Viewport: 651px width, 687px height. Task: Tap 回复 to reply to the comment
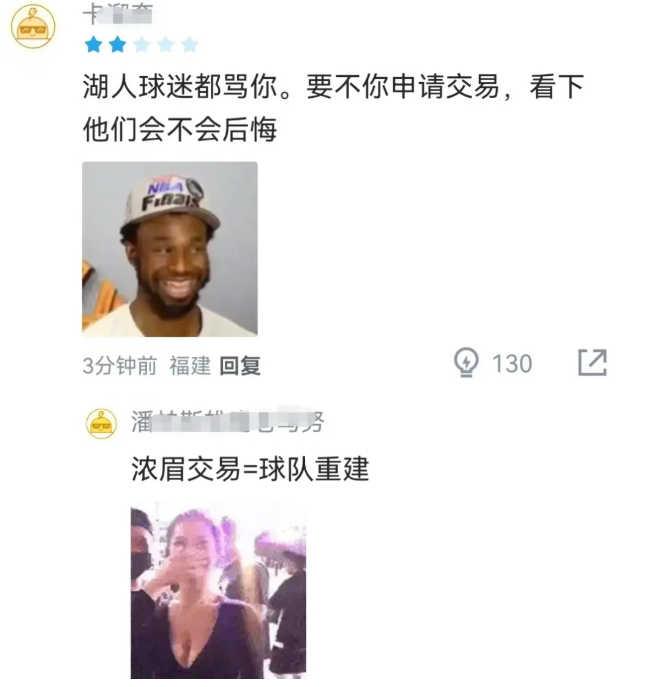tap(240, 366)
